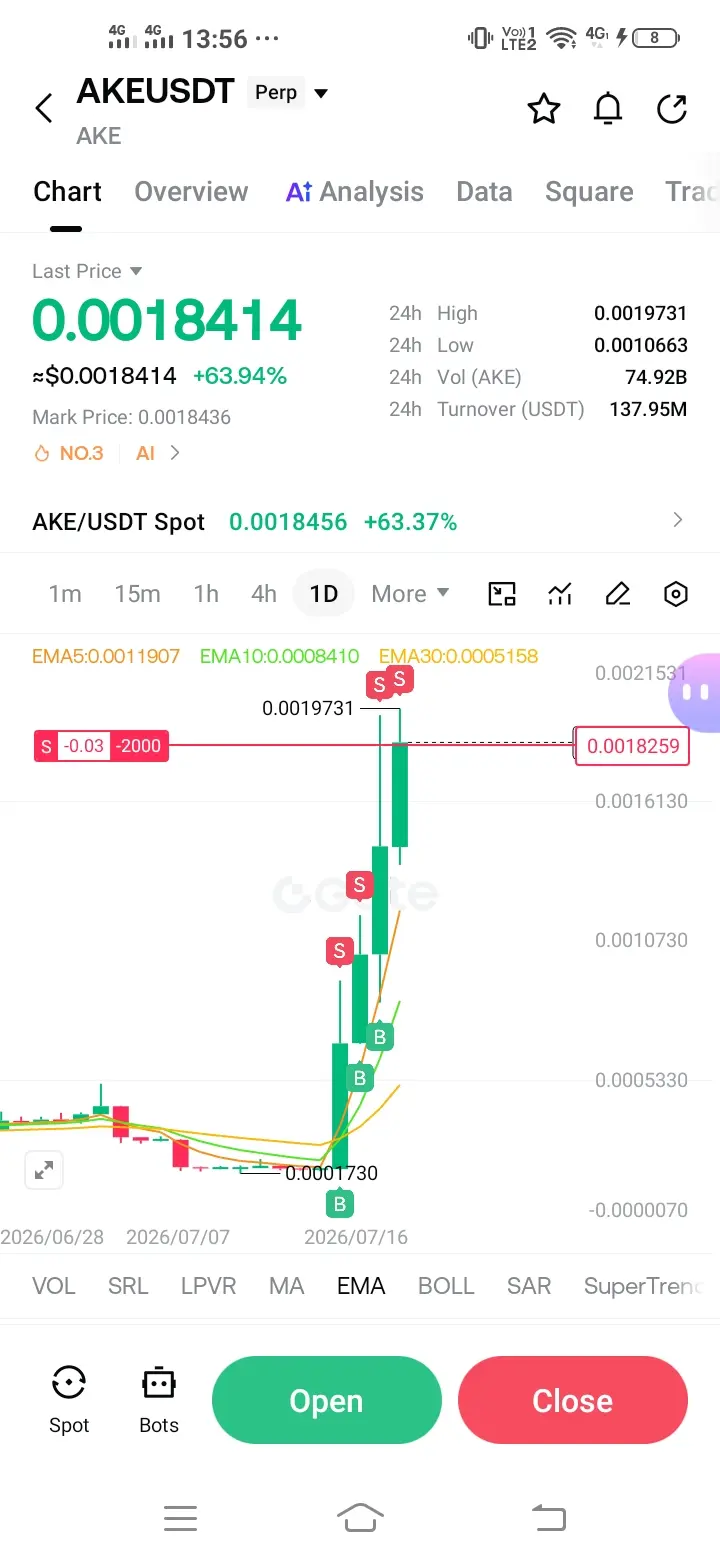Image resolution: width=720 pixels, height=1560 pixels.
Task: Open the price alert bell
Action: click(608, 108)
